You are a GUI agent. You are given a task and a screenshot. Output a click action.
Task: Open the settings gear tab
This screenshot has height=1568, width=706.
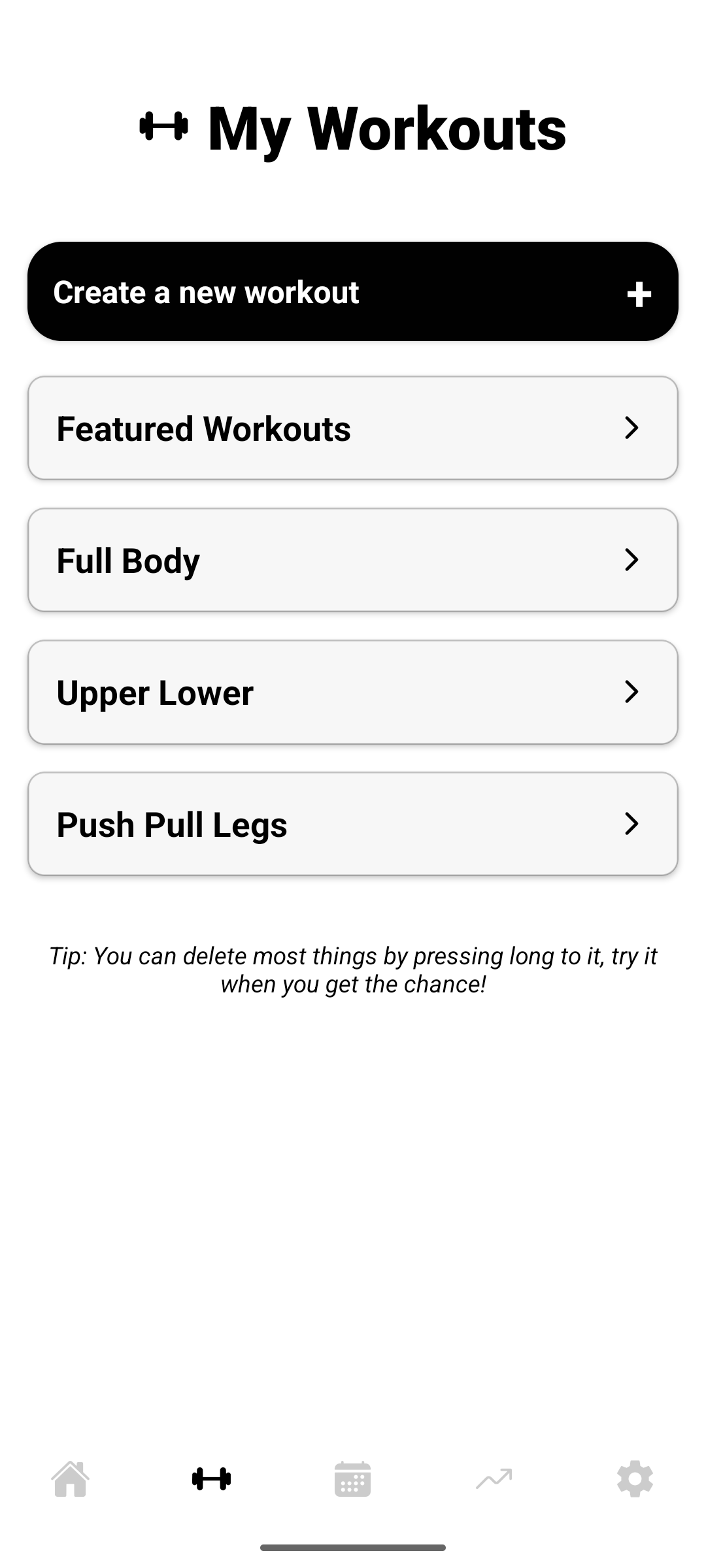[635, 1478]
